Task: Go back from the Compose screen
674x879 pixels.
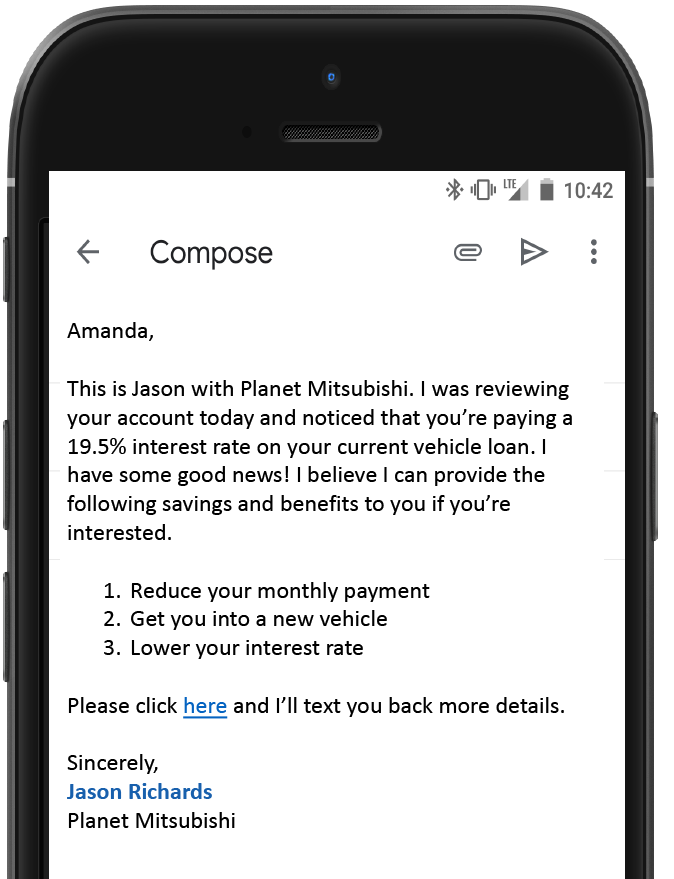Action: coord(88,252)
